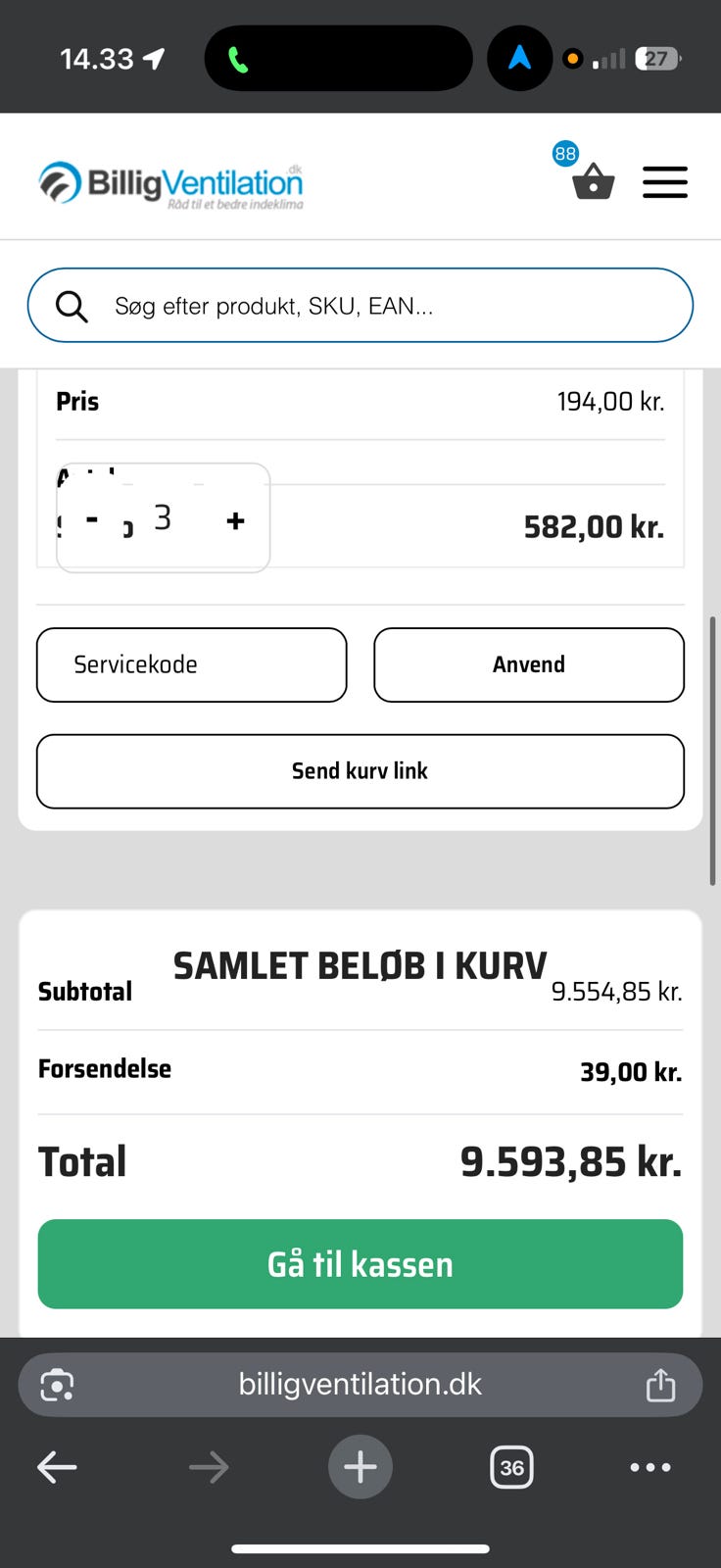721x1568 pixels.
Task: Increase item quantity with the plus stepper
Action: [235, 519]
